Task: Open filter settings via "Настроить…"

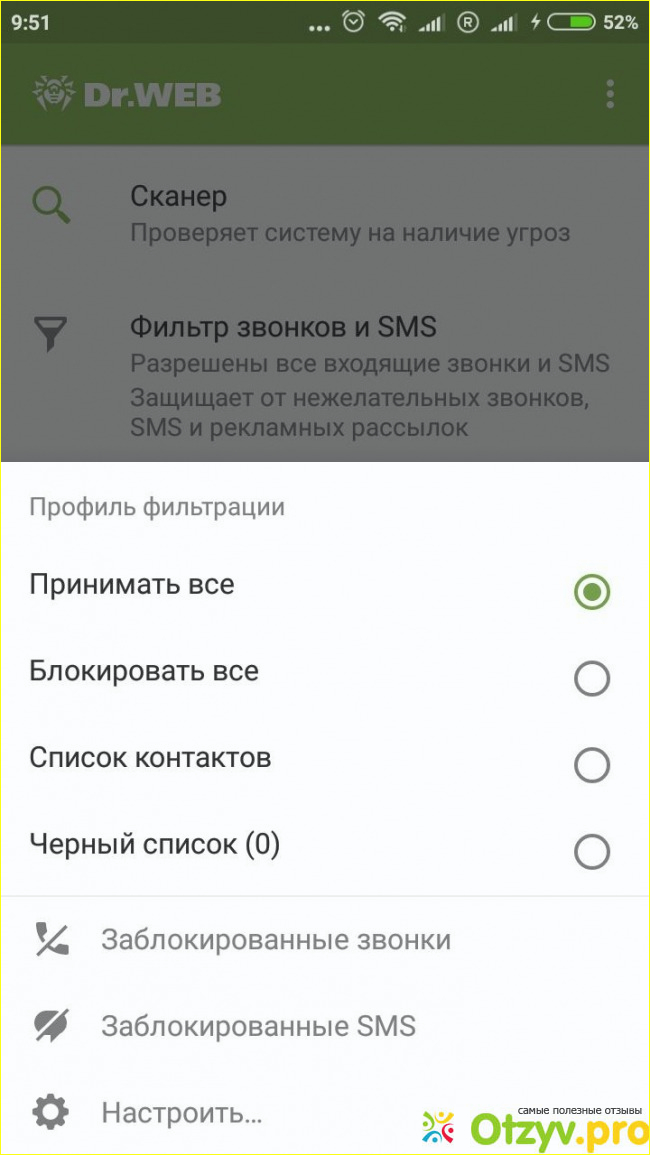Action: (182, 1112)
